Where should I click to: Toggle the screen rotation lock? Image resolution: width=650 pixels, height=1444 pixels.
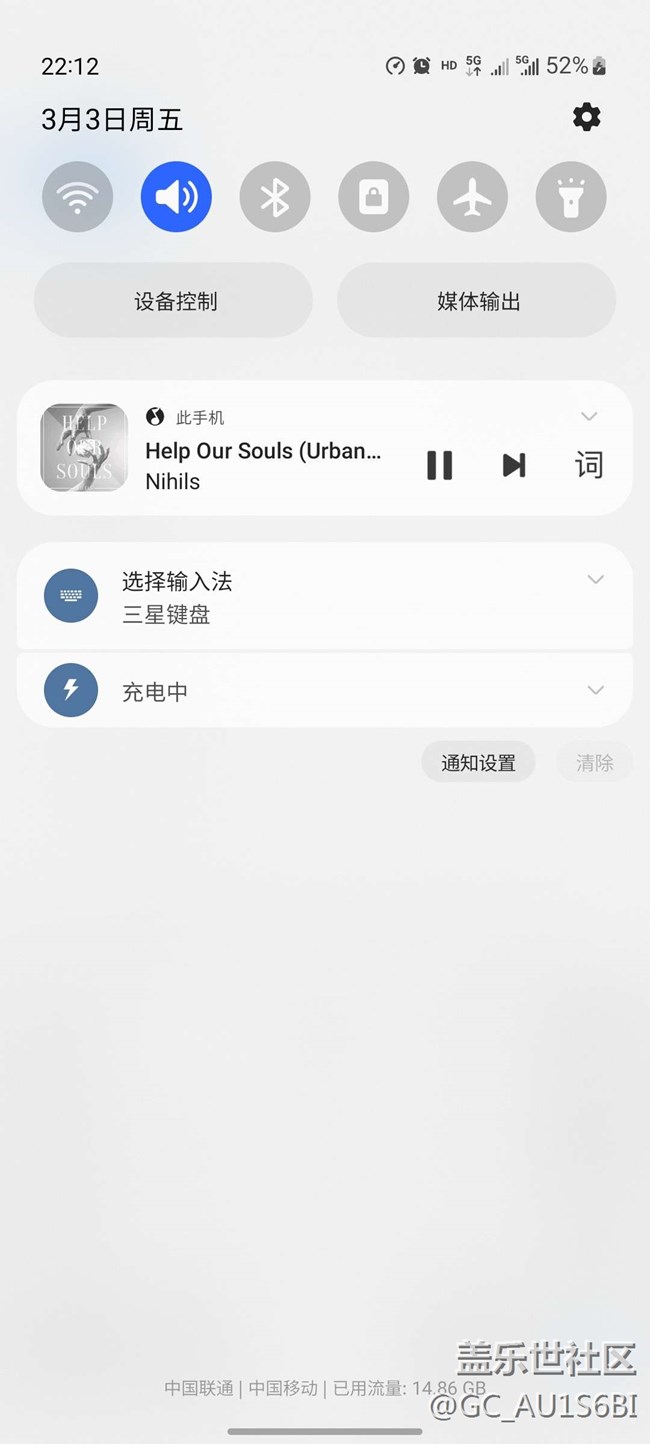pyautogui.click(x=373, y=197)
